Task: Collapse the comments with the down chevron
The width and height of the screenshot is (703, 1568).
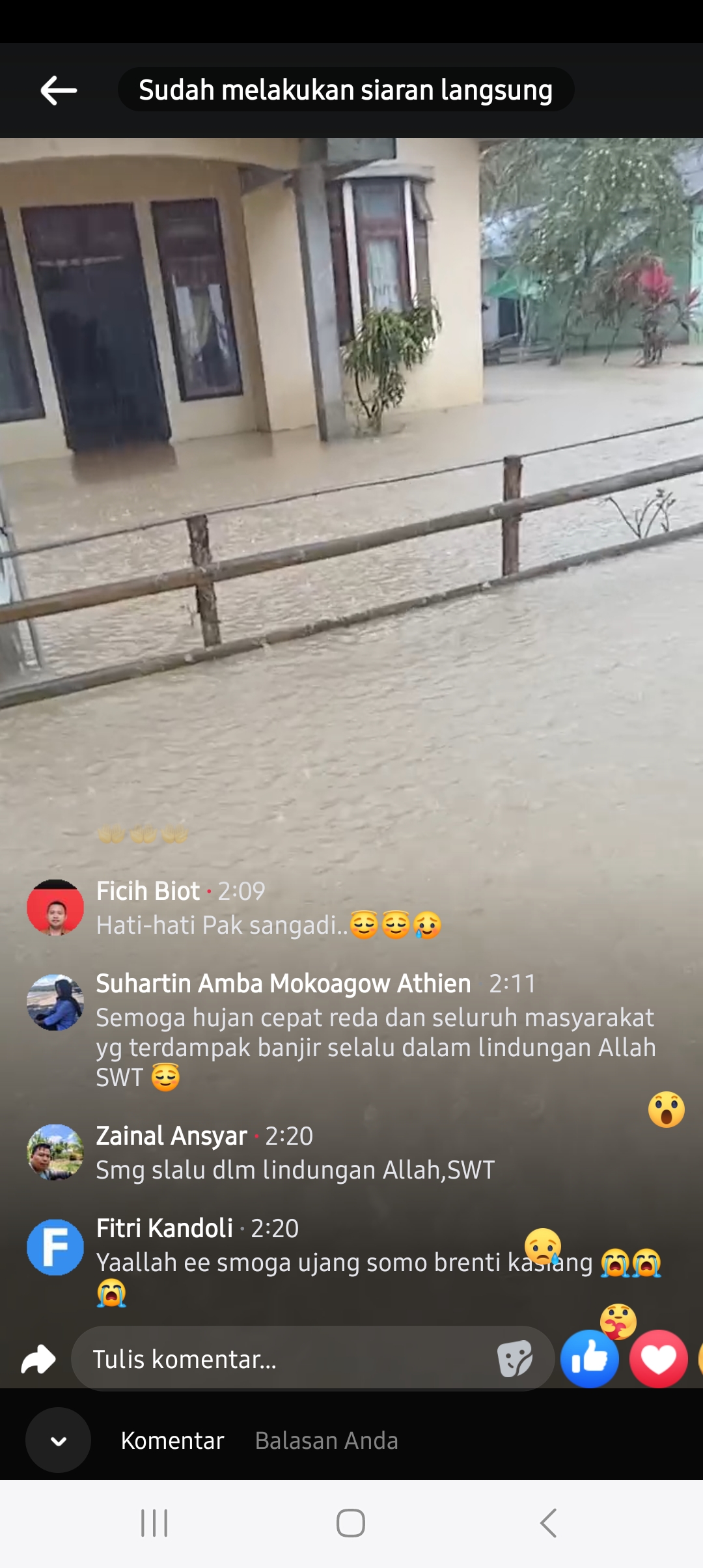Action: click(58, 1440)
